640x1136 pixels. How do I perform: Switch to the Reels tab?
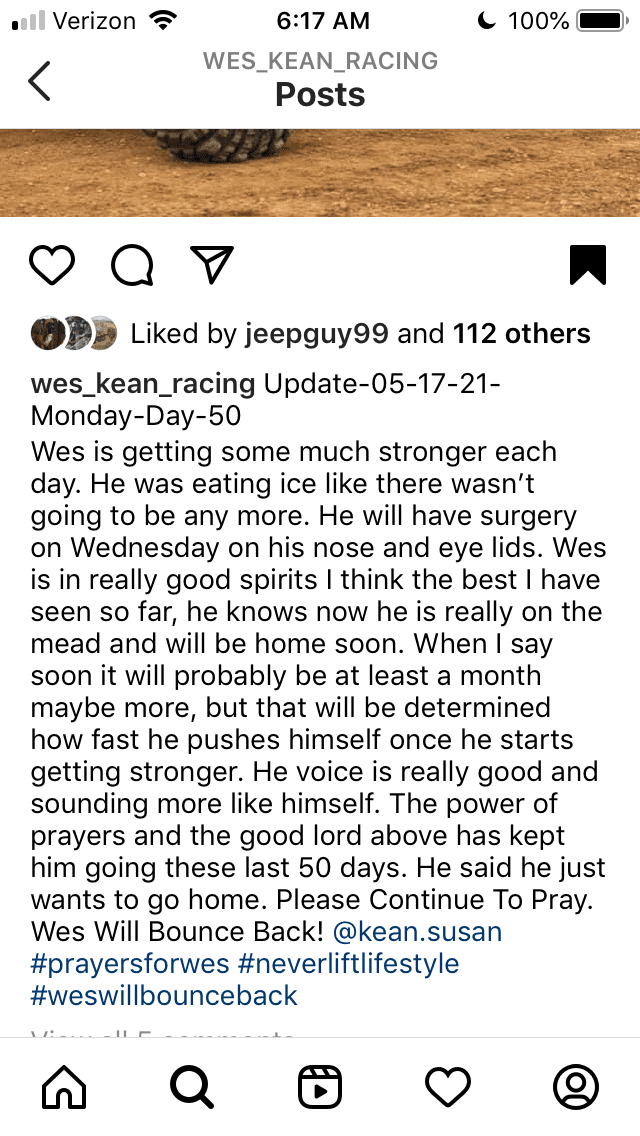320,1086
